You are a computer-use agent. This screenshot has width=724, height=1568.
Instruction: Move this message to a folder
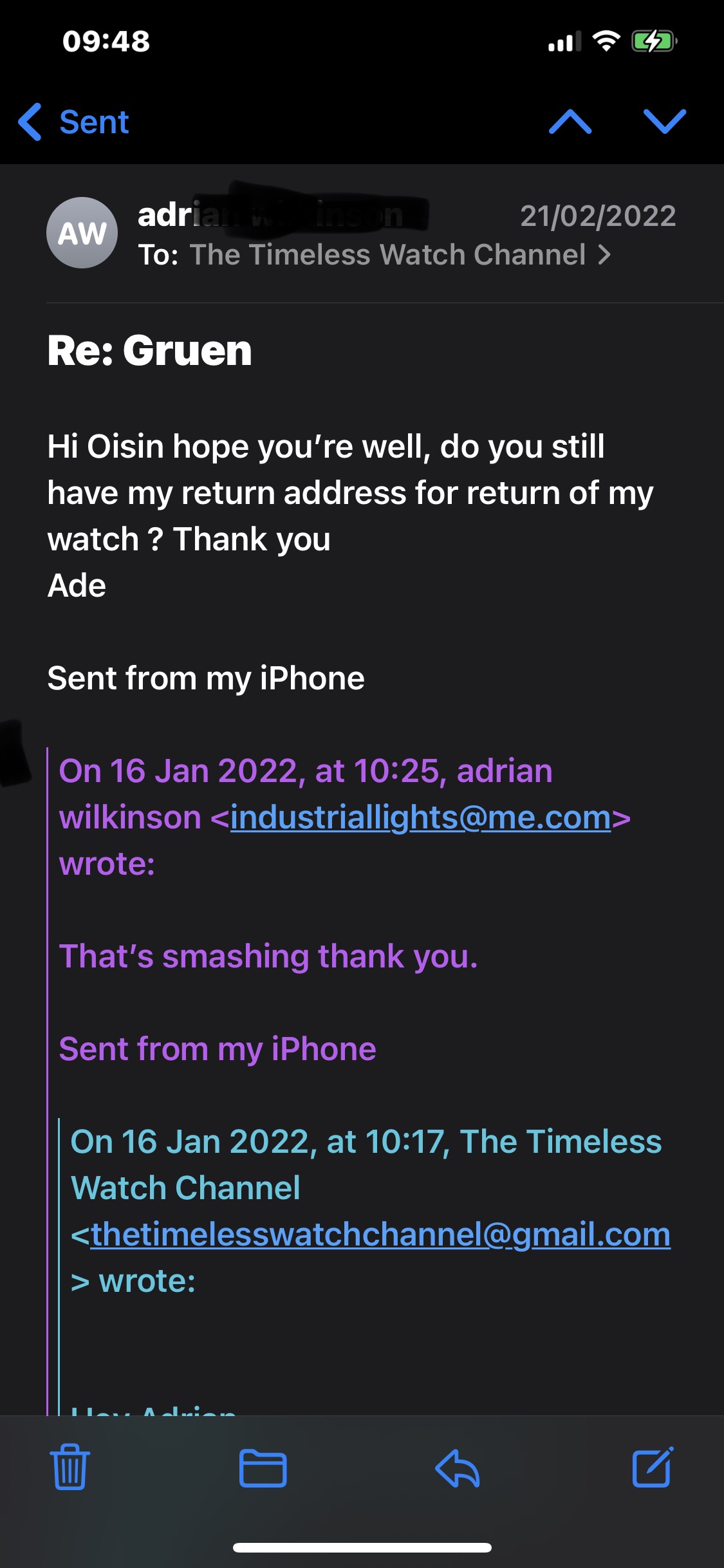coord(263,1468)
